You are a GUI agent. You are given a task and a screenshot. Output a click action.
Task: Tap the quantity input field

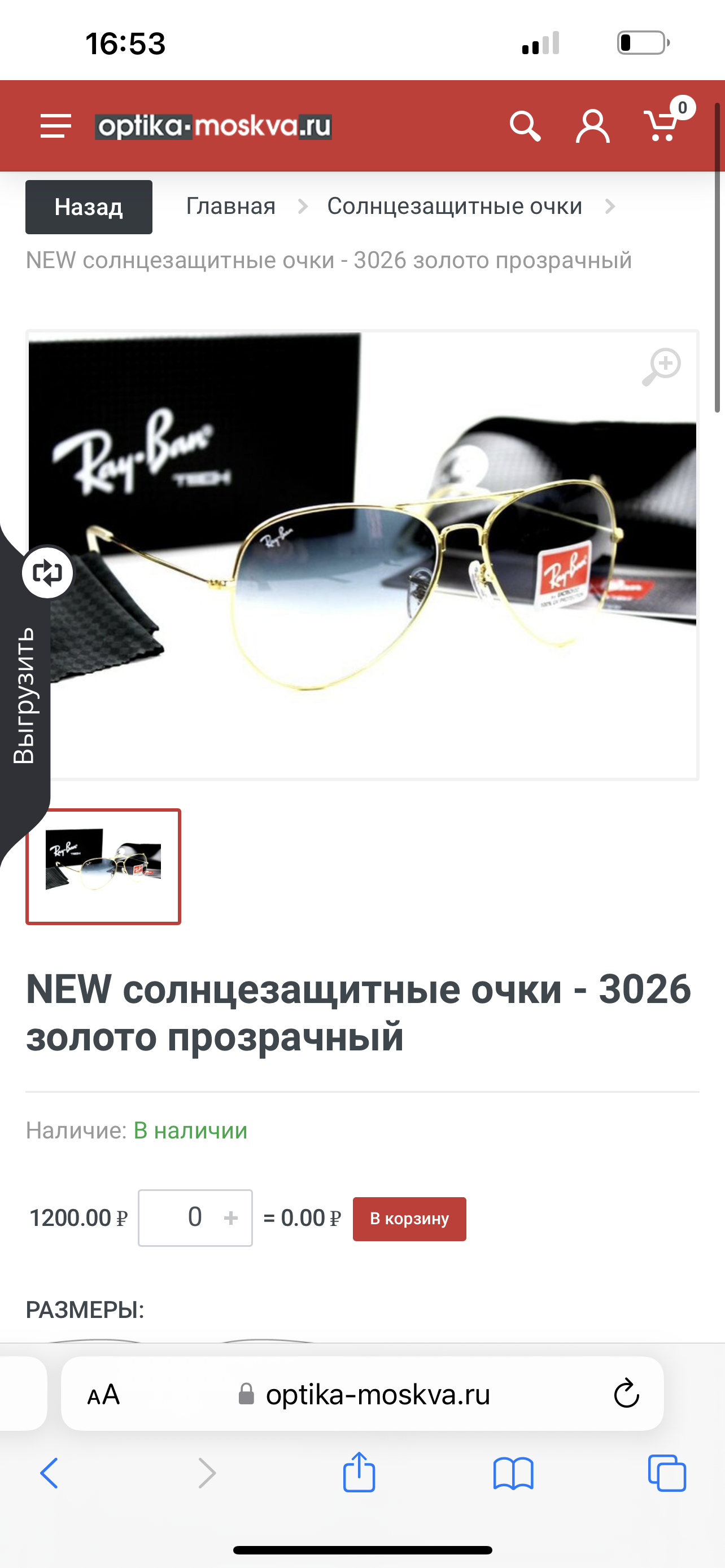195,1217
